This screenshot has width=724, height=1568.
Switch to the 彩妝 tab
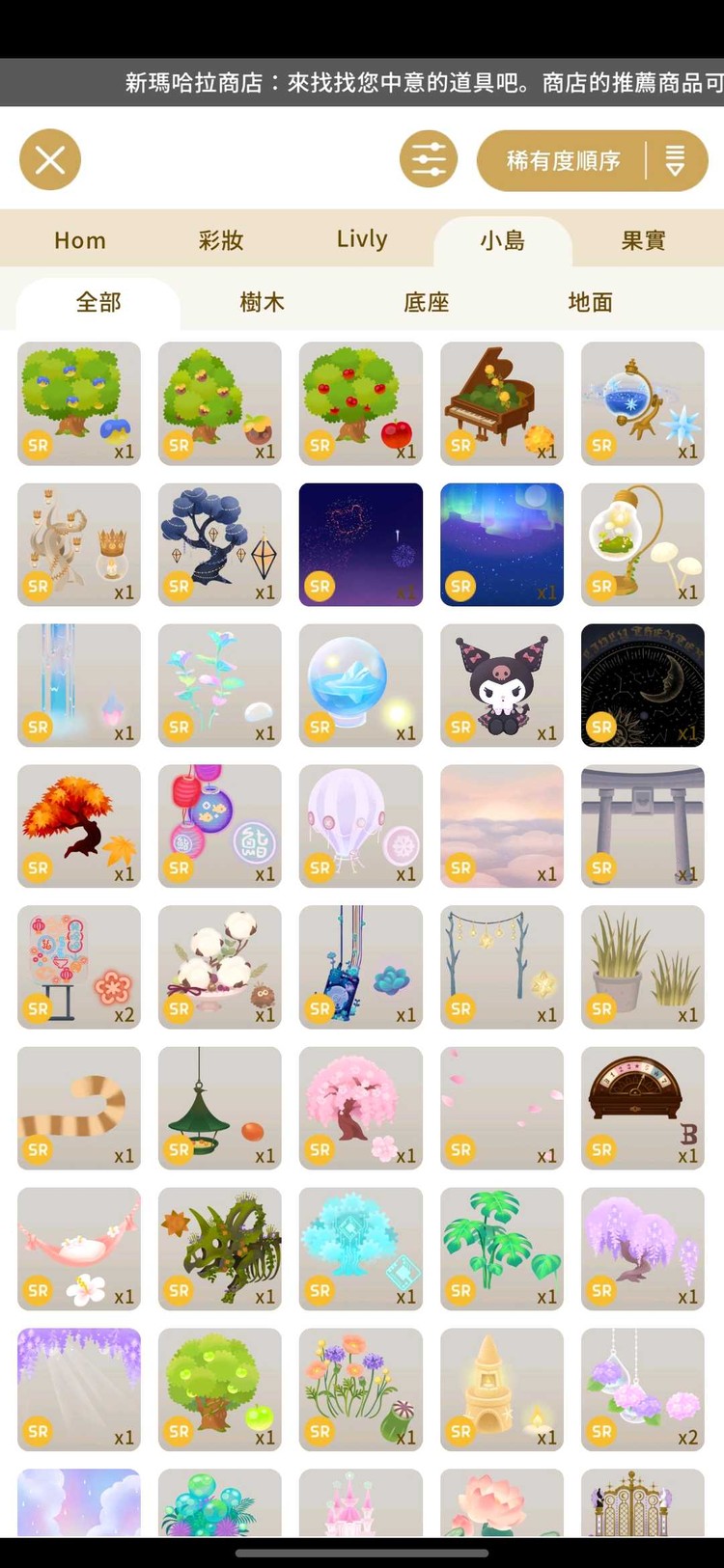tap(221, 240)
